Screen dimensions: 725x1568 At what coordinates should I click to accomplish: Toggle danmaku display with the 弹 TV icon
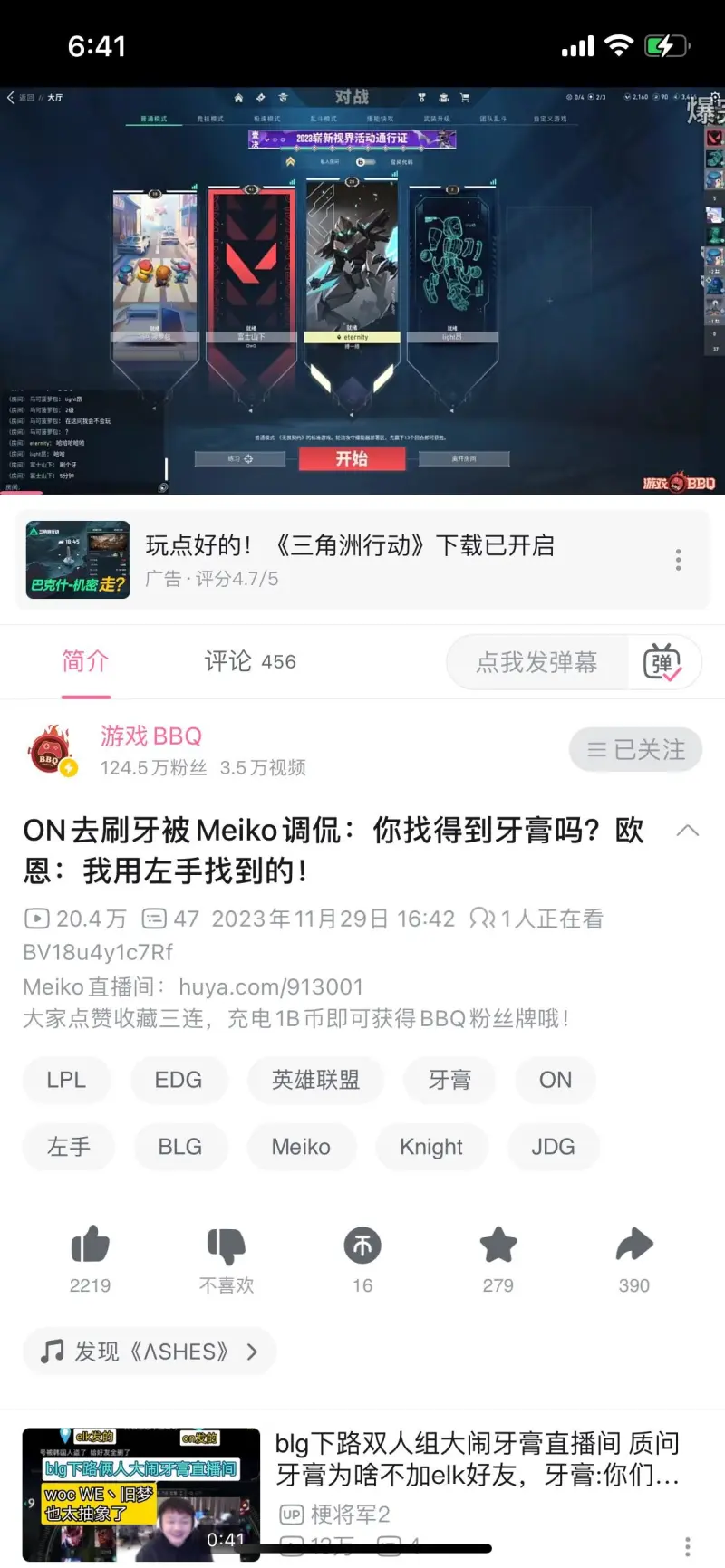(x=665, y=662)
